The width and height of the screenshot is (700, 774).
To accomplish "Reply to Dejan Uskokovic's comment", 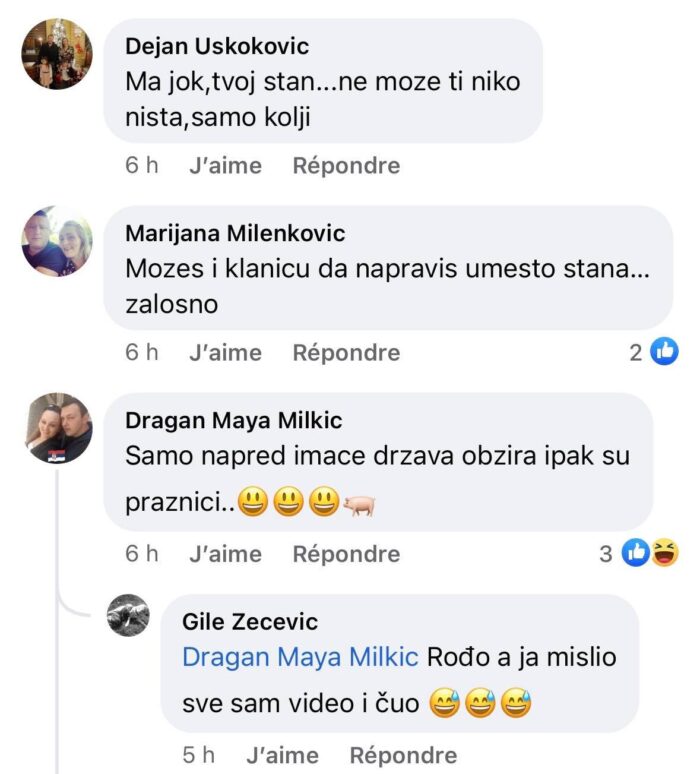I will coord(346,166).
